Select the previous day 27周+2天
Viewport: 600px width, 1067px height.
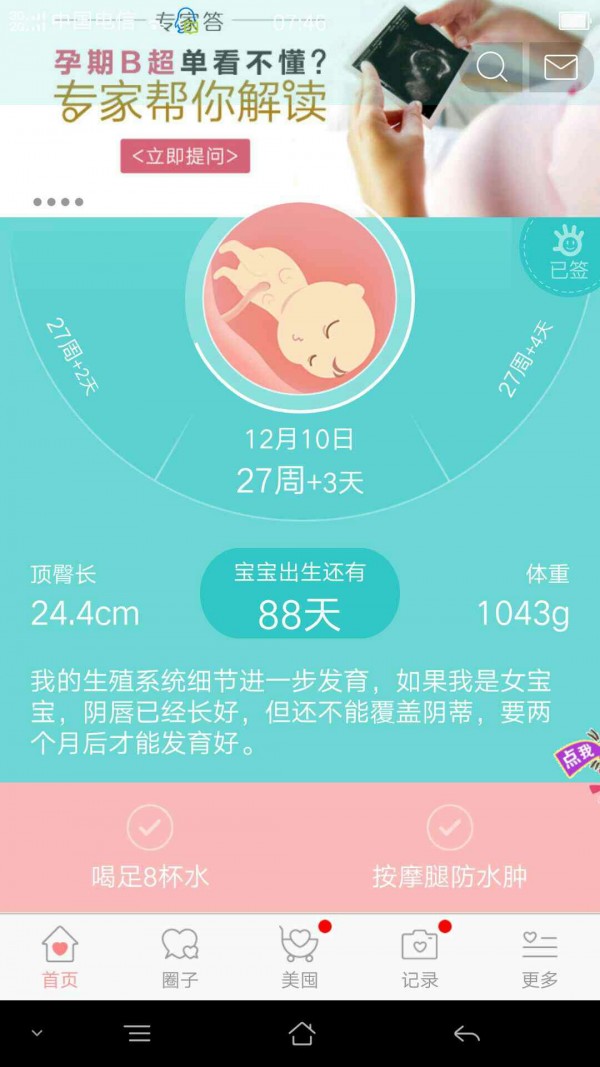coord(73,357)
